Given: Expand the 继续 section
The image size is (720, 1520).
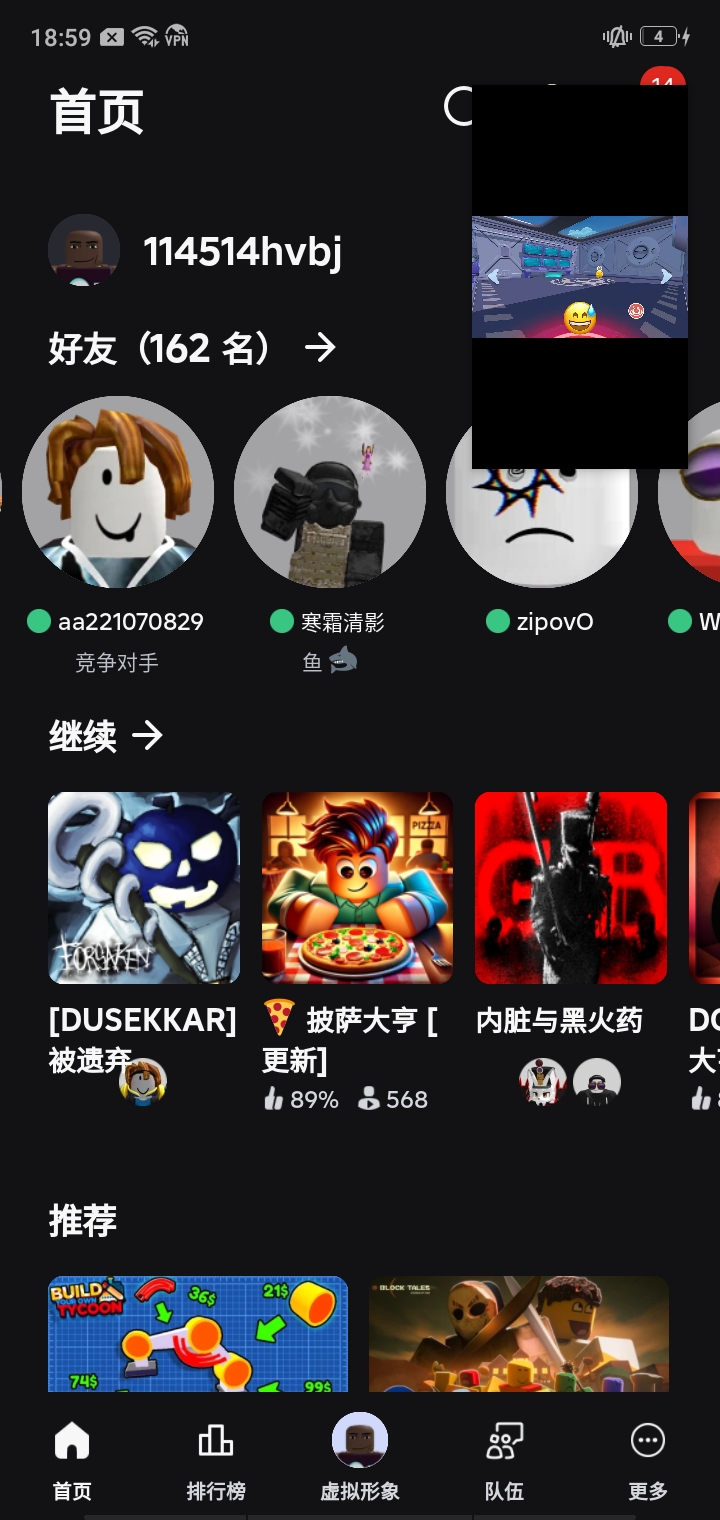Looking at the screenshot, I should click(x=147, y=737).
